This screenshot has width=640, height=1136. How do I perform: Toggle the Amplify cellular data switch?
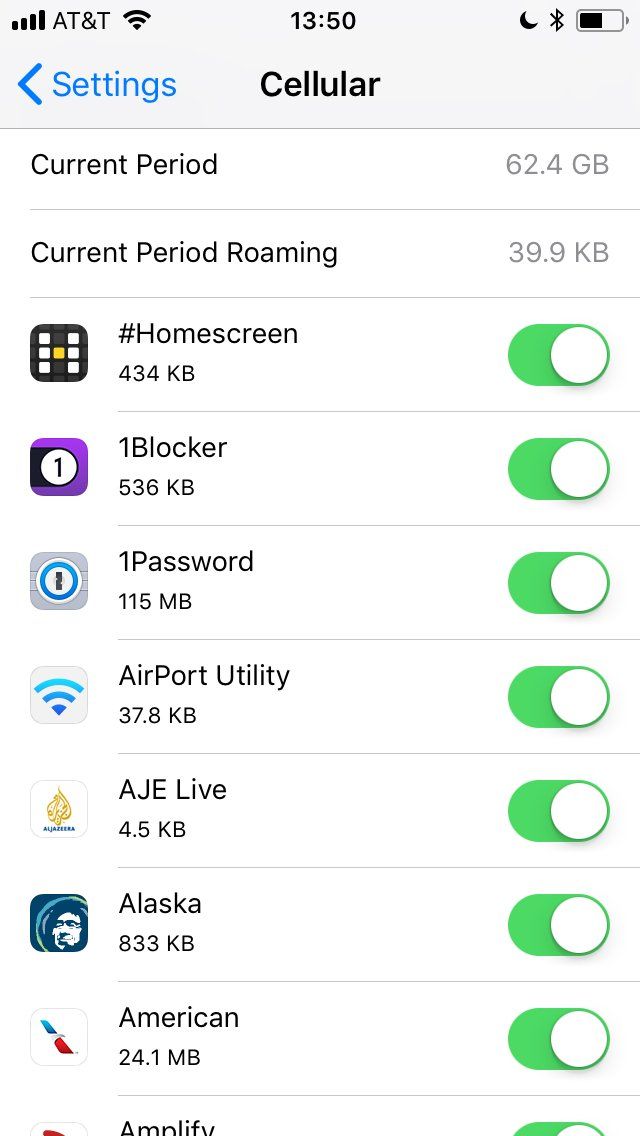(x=558, y=1126)
